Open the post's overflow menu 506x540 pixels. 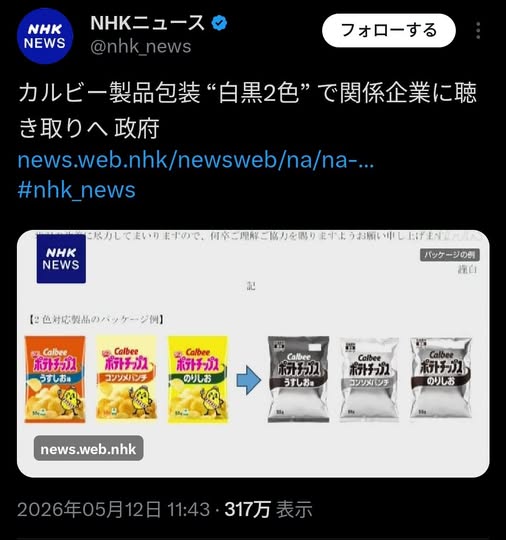[x=478, y=31]
